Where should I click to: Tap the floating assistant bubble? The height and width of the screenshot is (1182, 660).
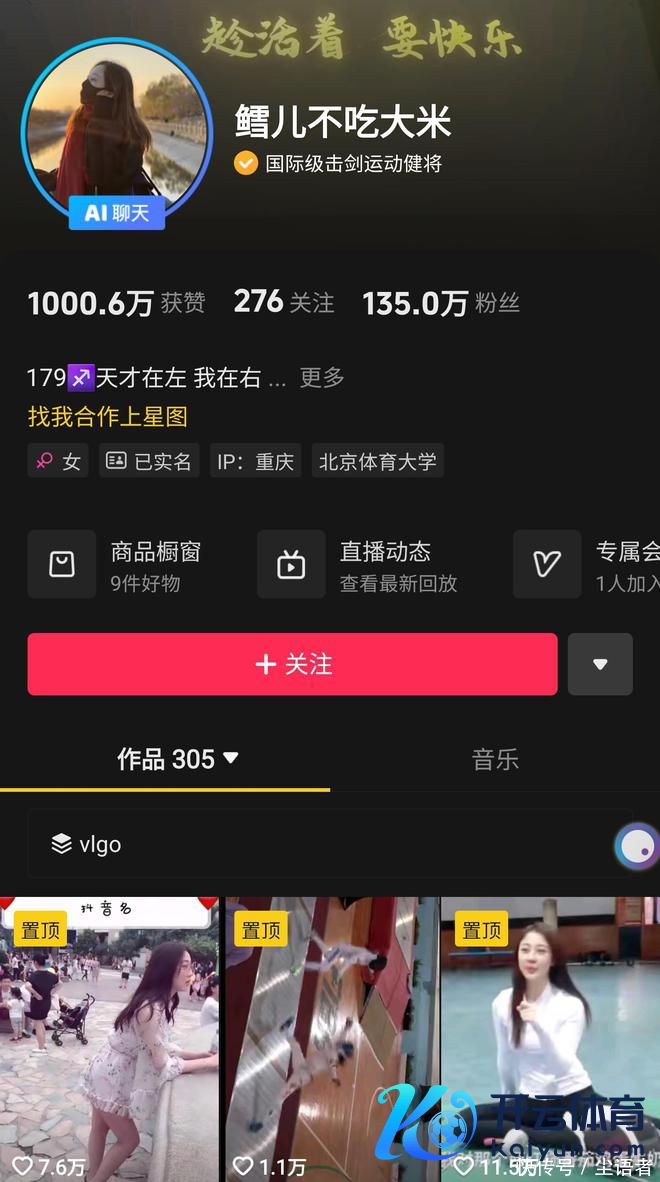[636, 847]
